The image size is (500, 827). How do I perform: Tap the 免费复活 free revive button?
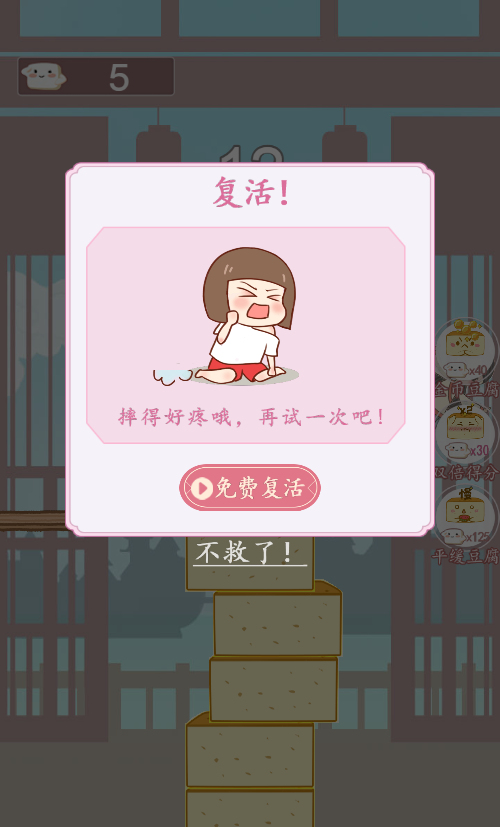(249, 488)
